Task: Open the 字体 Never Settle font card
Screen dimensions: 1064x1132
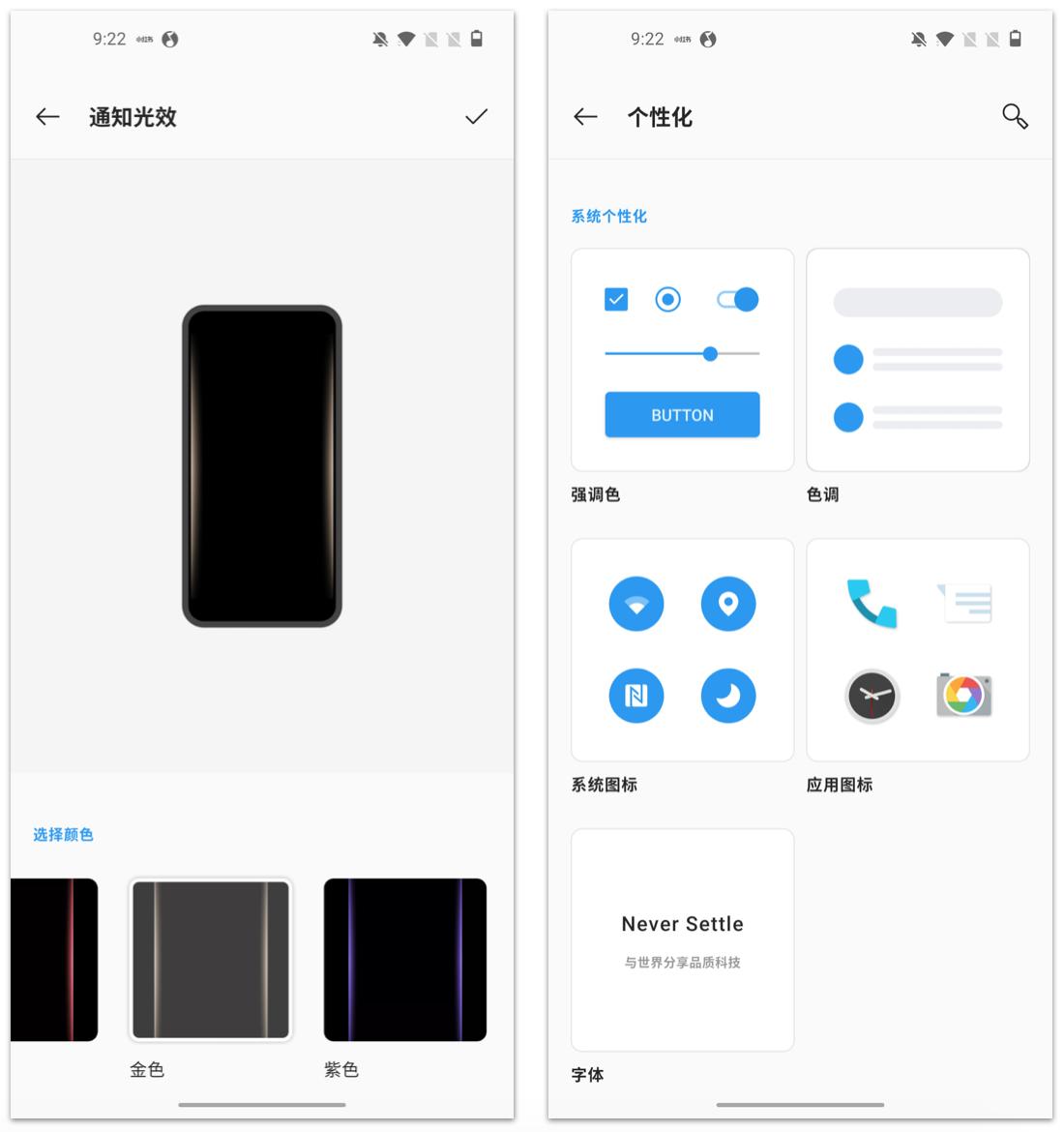Action: [682, 938]
